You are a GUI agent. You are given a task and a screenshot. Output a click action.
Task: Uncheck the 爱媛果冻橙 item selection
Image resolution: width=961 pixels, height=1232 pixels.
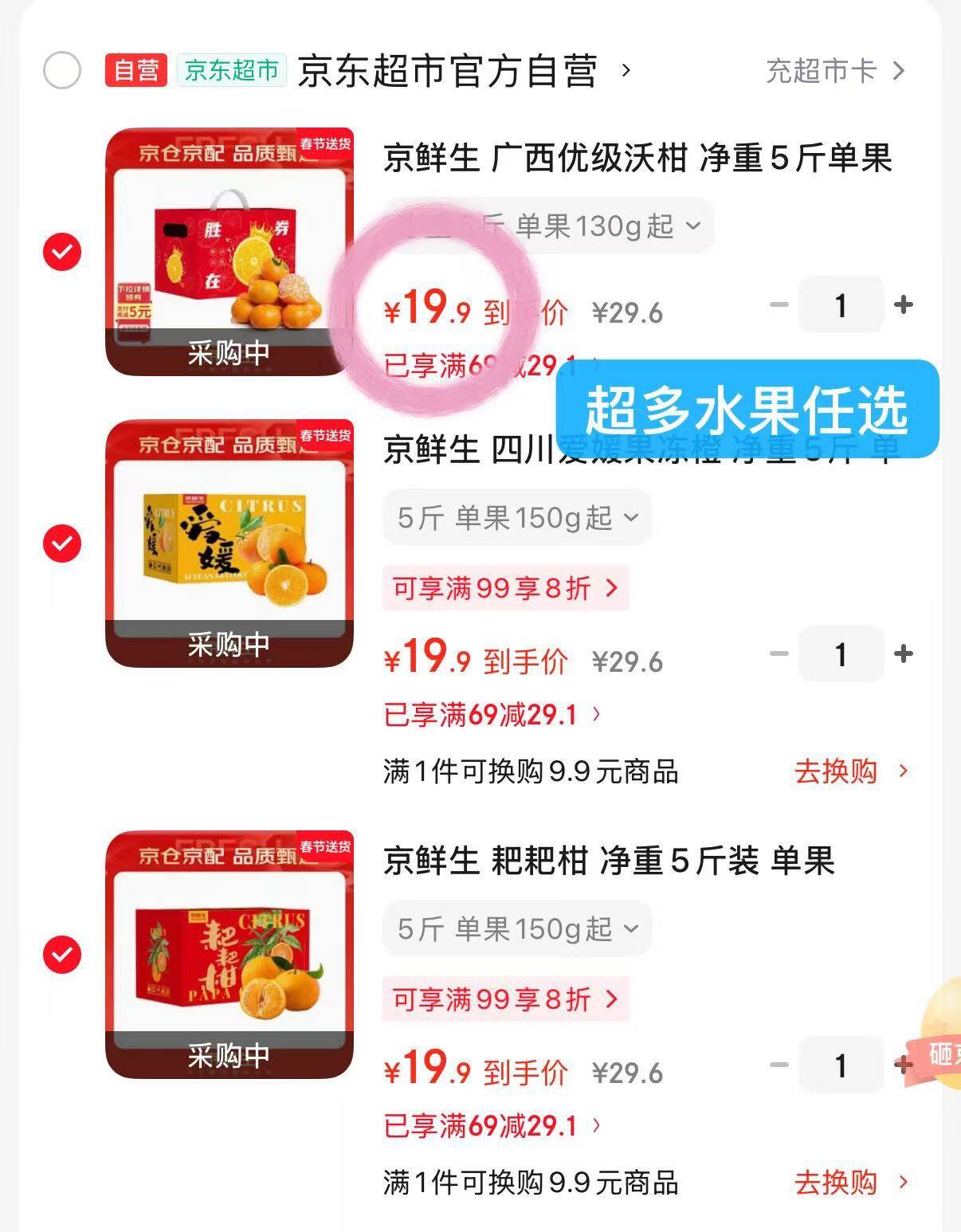tap(62, 542)
